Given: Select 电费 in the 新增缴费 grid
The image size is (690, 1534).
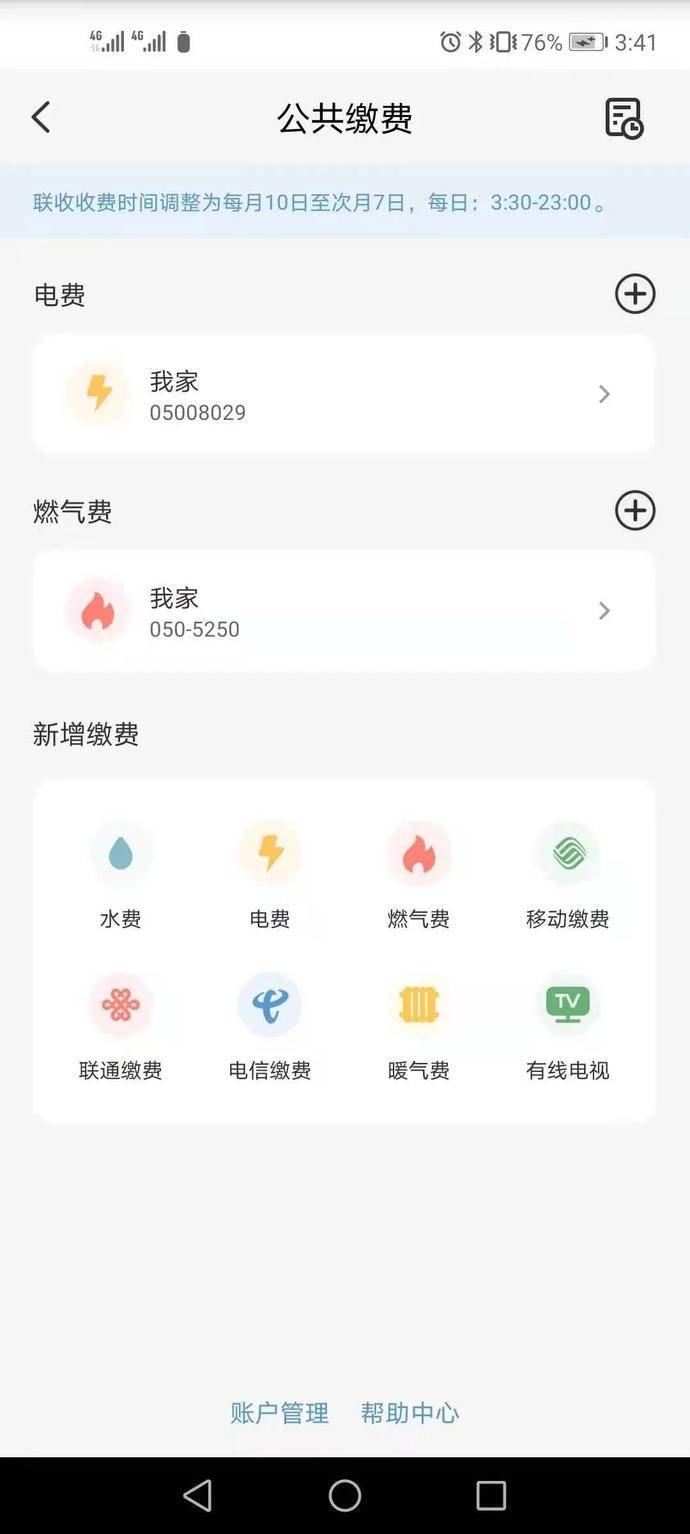Looking at the screenshot, I should 270,876.
